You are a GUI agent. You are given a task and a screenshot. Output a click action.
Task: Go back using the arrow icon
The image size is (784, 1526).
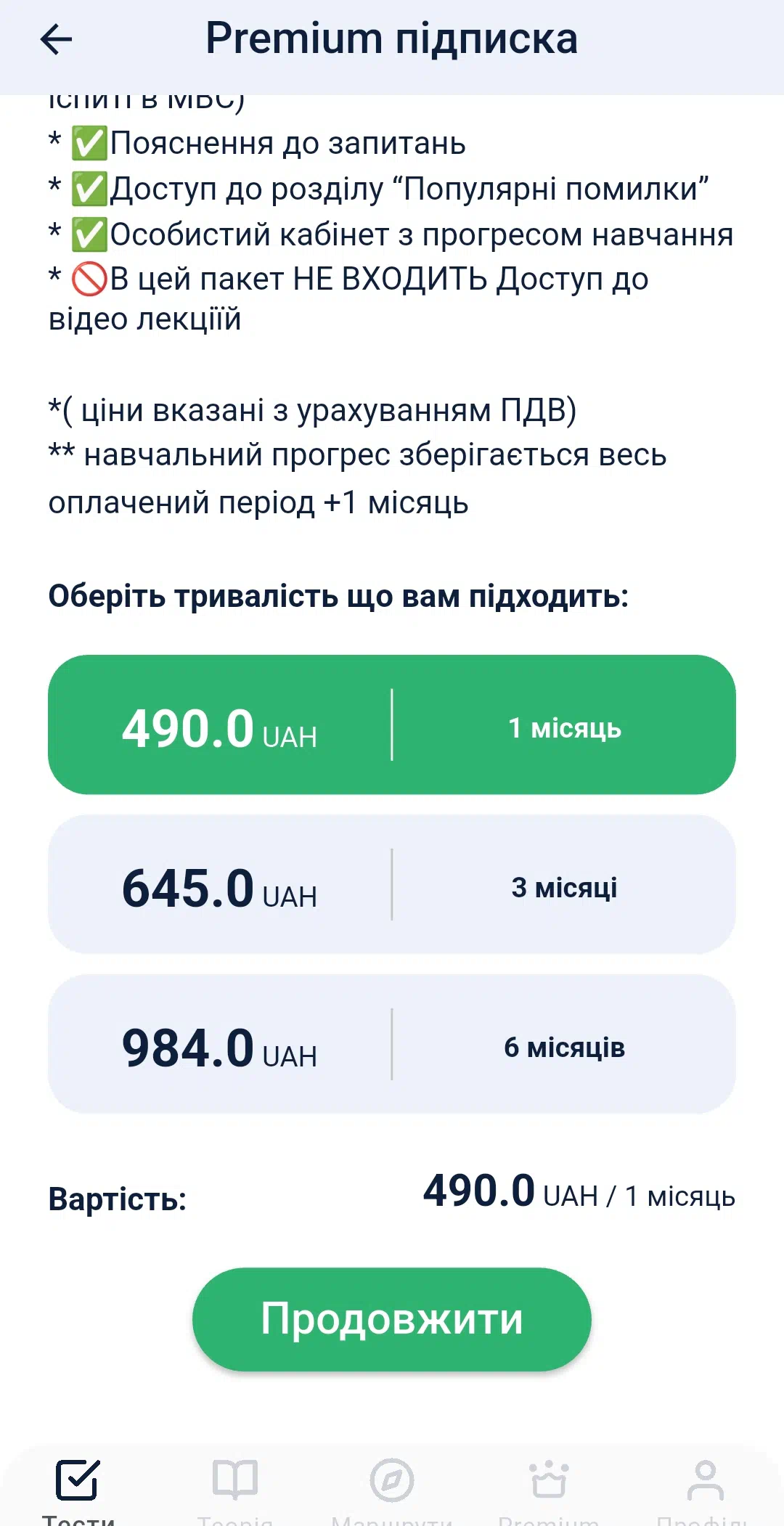56,39
